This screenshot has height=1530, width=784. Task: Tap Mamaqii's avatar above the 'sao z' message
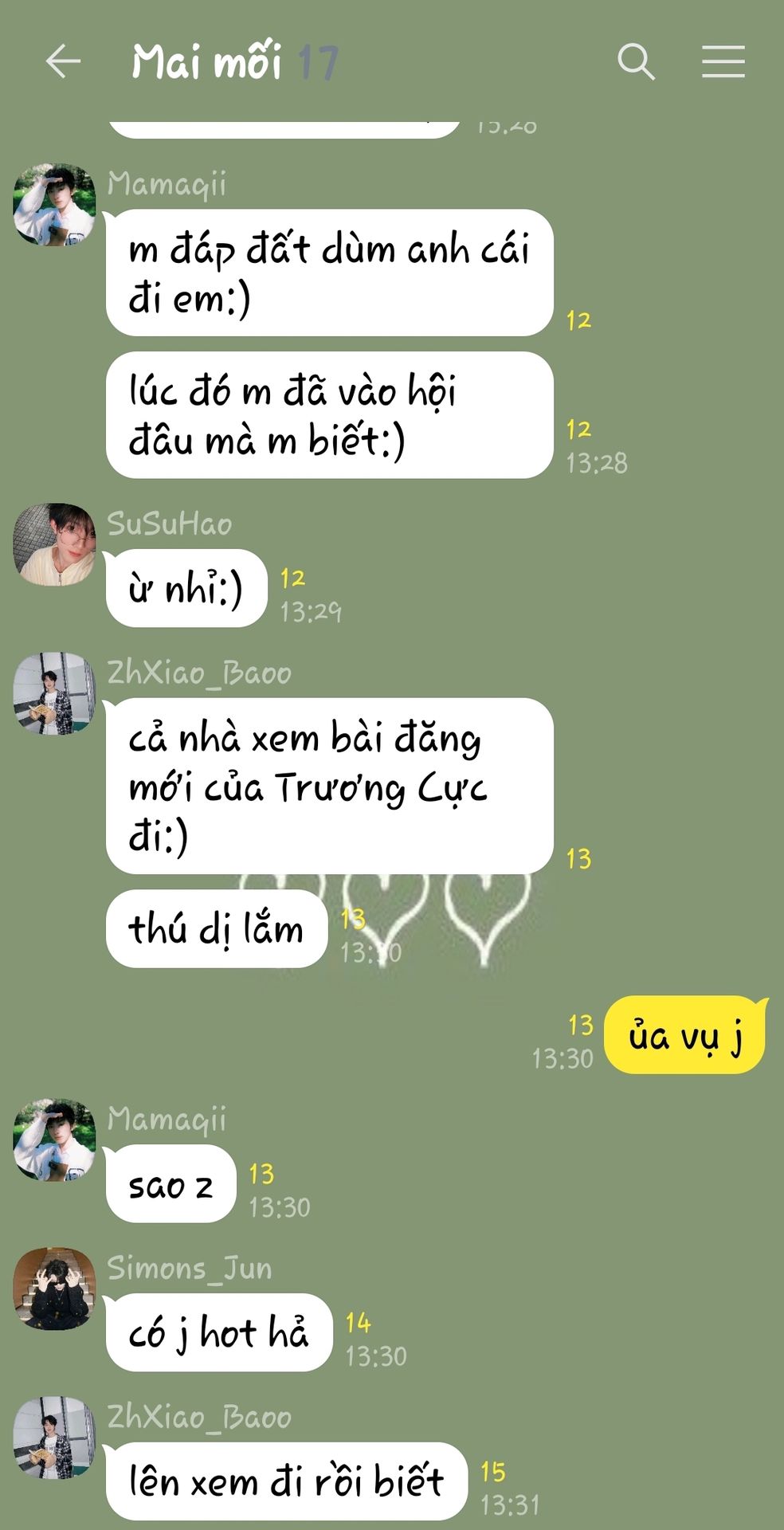click(54, 1140)
